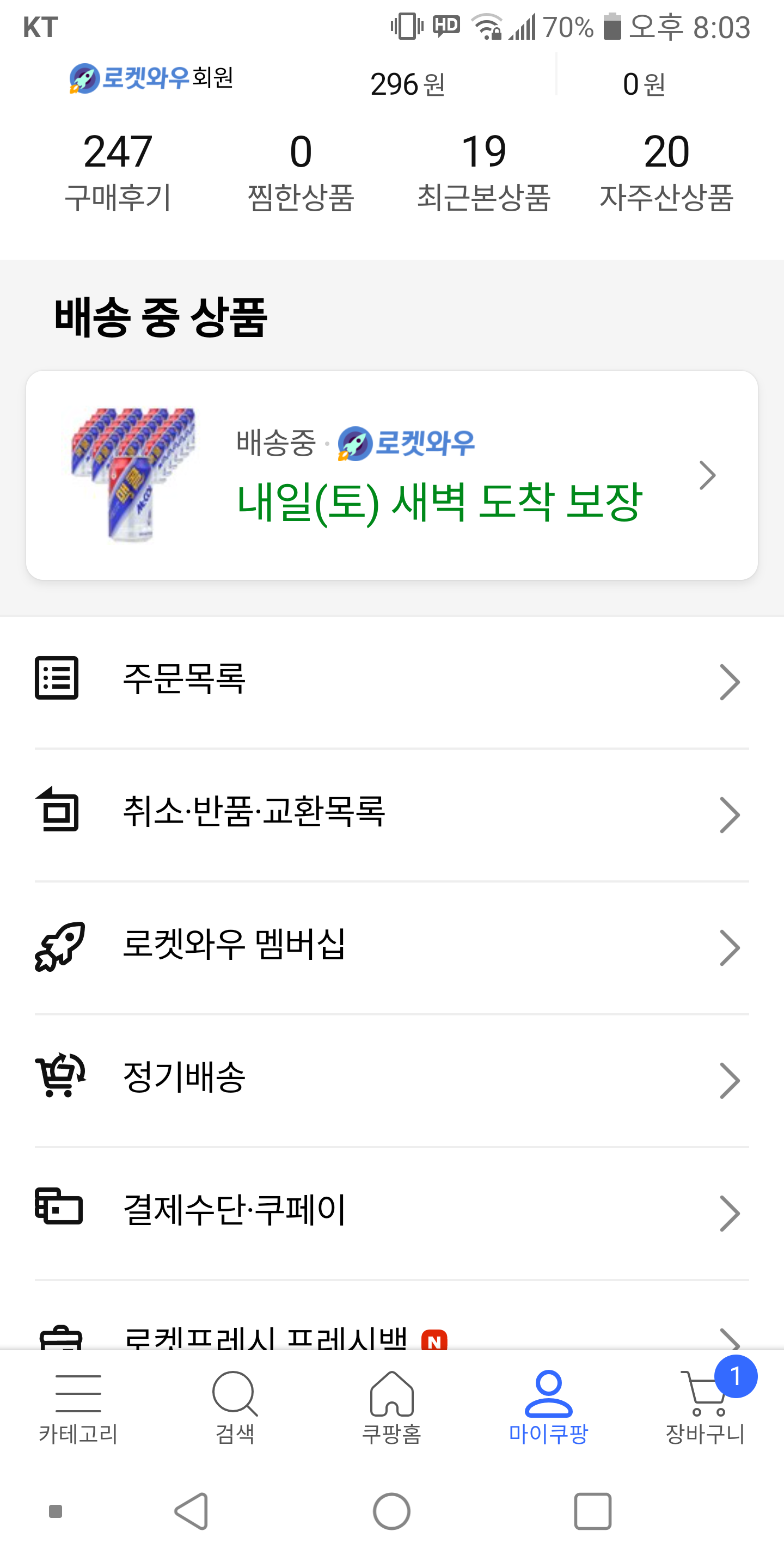Open 주문목록 order list
This screenshot has width=784, height=1568.
click(x=392, y=680)
